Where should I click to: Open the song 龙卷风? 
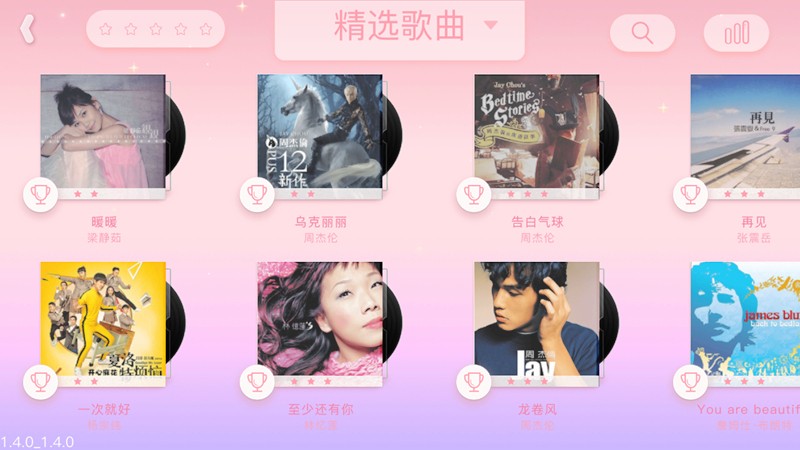[x=536, y=320]
